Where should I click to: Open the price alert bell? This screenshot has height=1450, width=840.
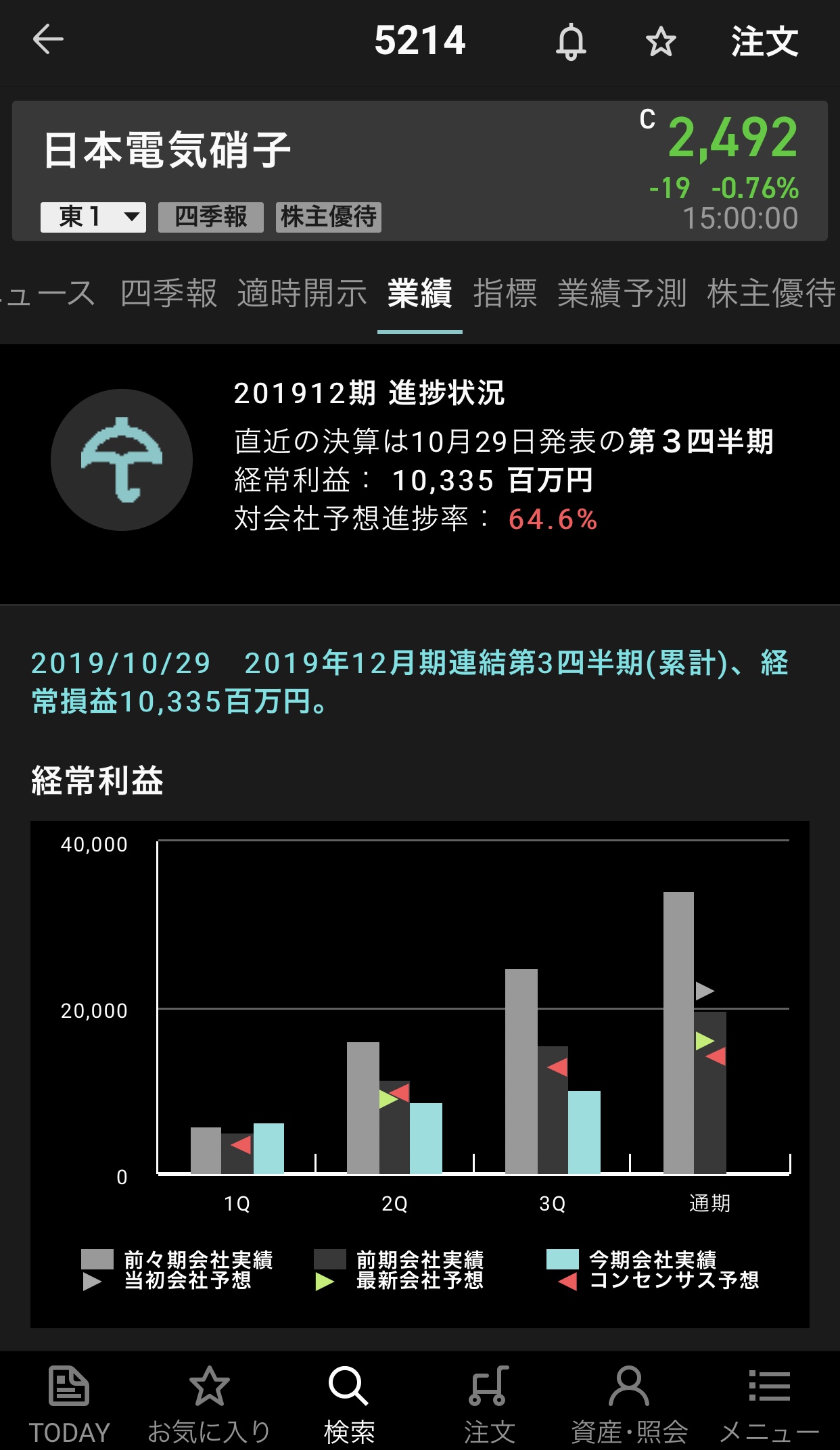(x=571, y=42)
